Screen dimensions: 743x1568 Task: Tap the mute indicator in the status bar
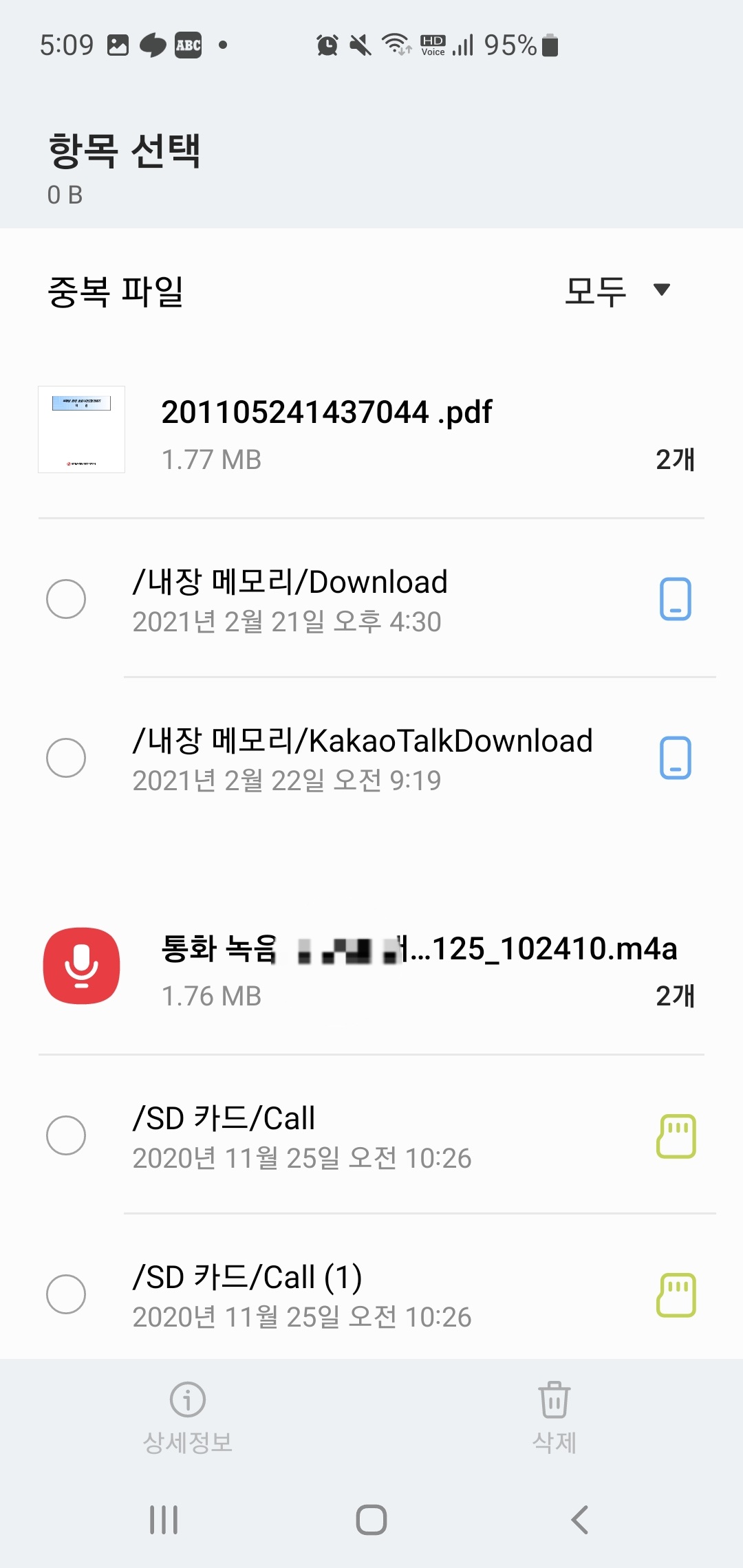[x=360, y=45]
